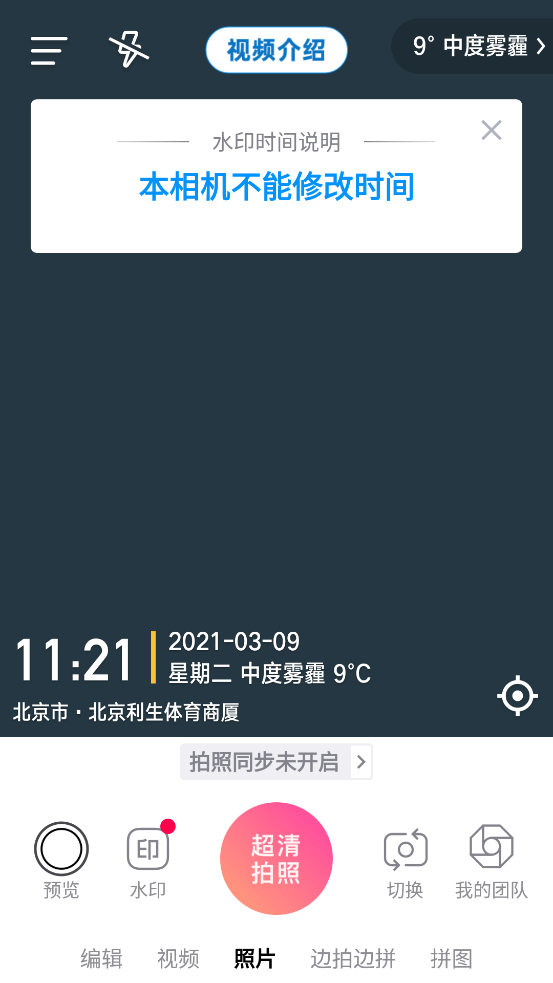Switch to 边拍边拼 mode

click(353, 959)
